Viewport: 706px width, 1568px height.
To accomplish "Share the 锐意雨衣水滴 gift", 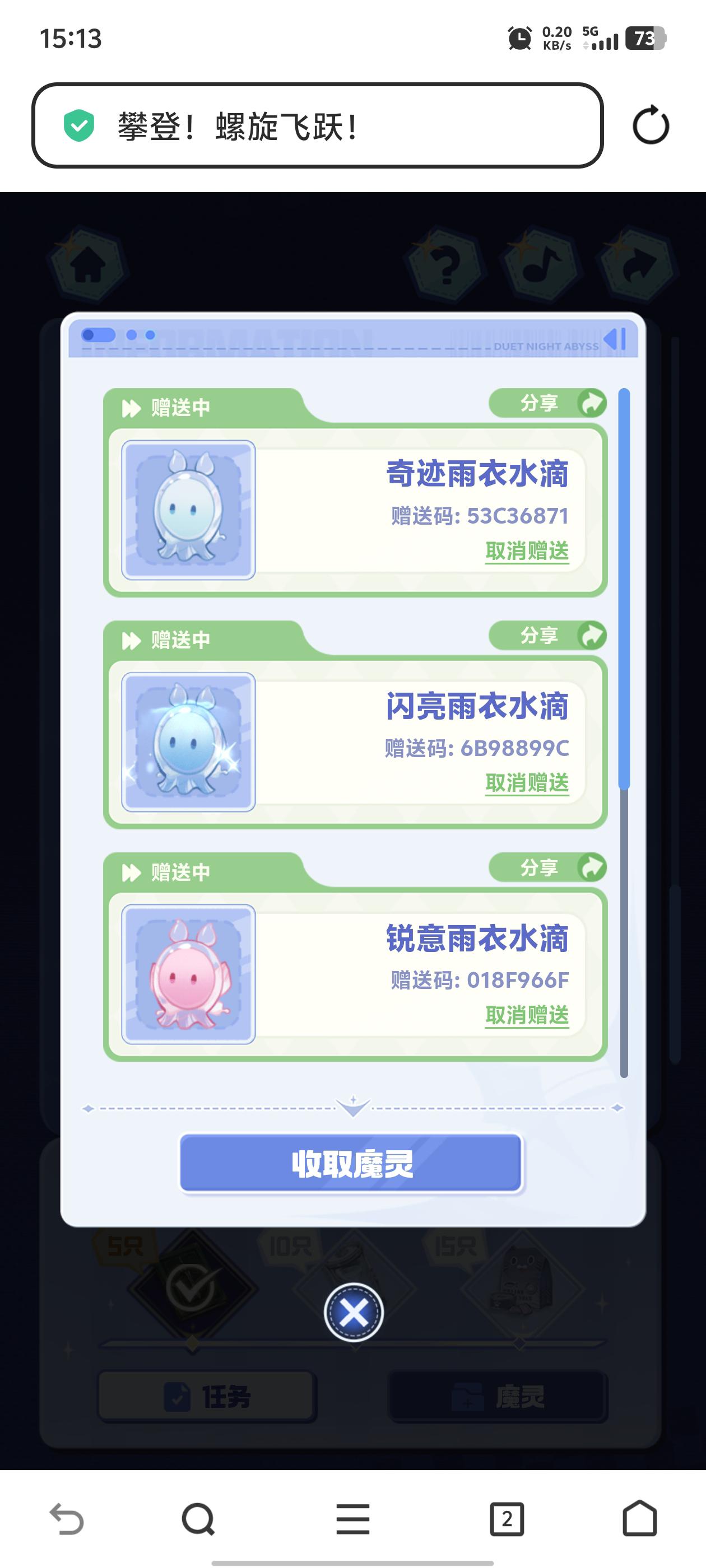I will coord(547,867).
